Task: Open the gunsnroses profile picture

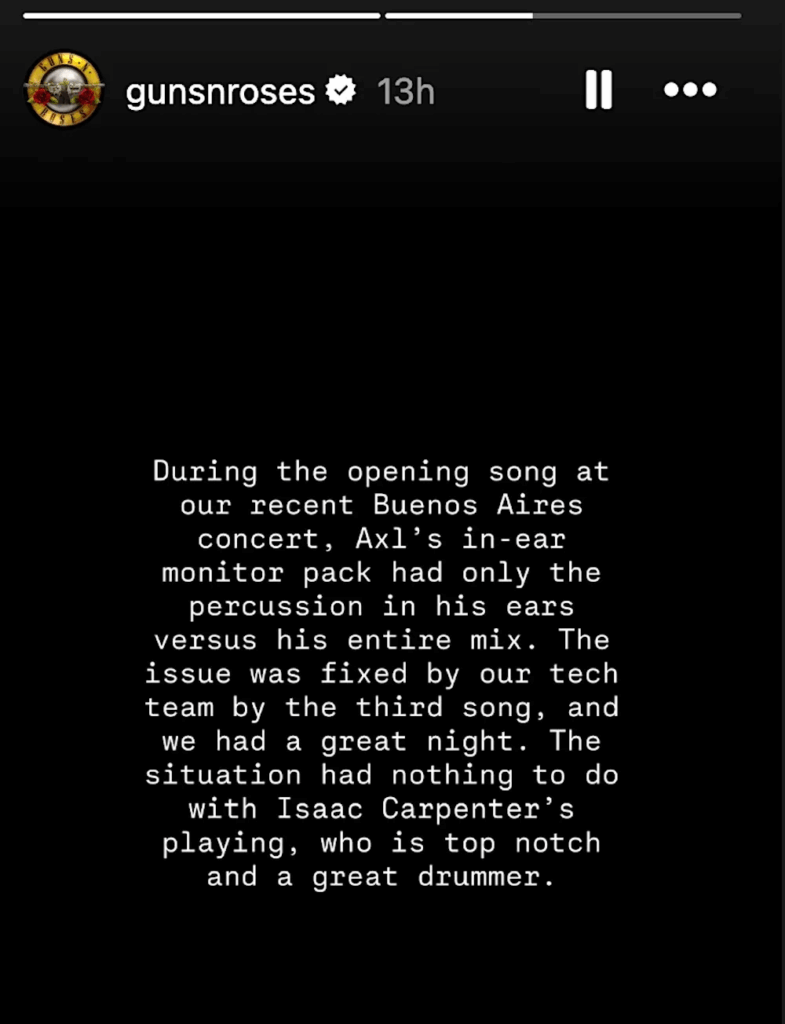Action: (64, 90)
